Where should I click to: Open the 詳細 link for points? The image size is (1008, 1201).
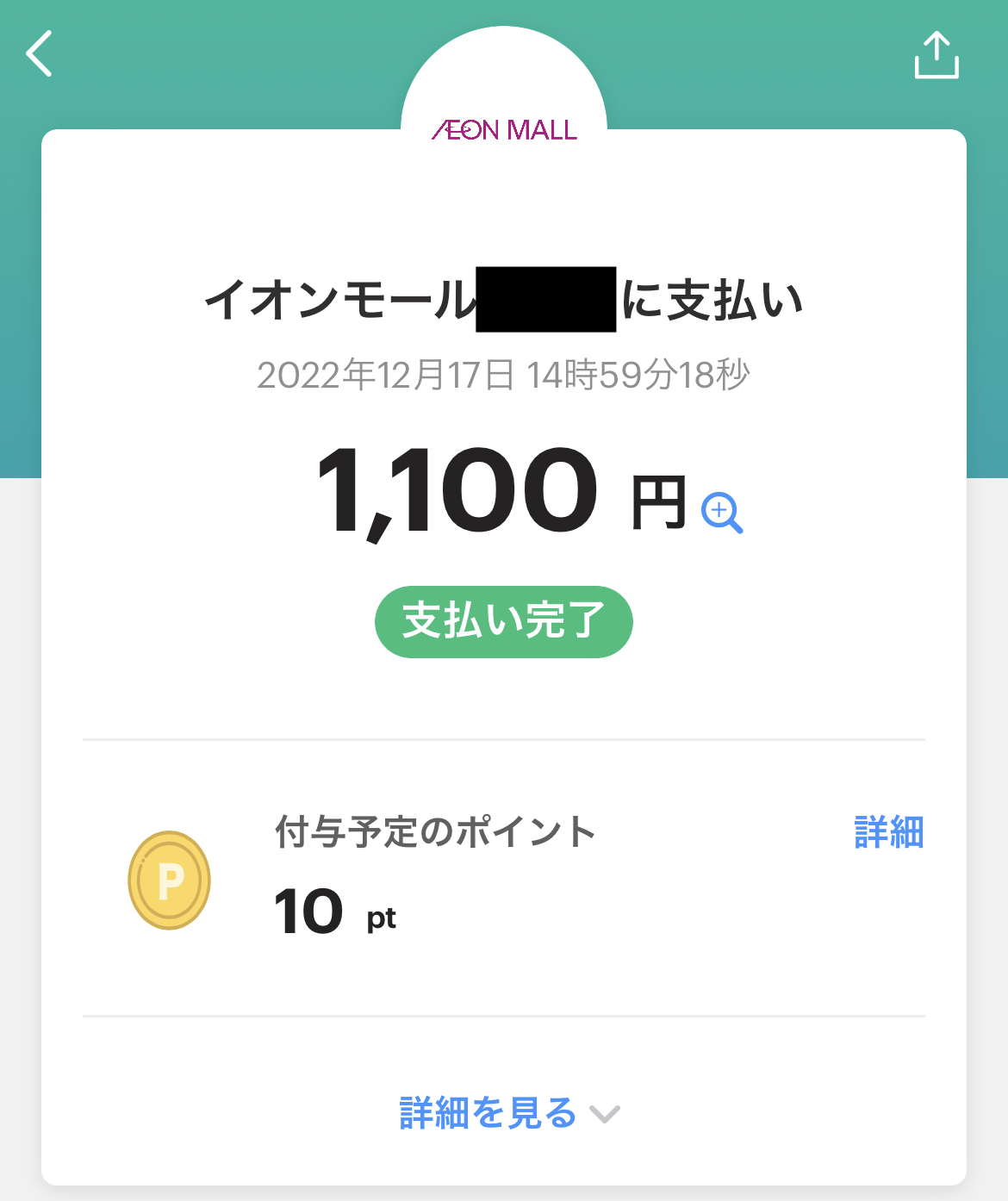pyautogui.click(x=889, y=832)
